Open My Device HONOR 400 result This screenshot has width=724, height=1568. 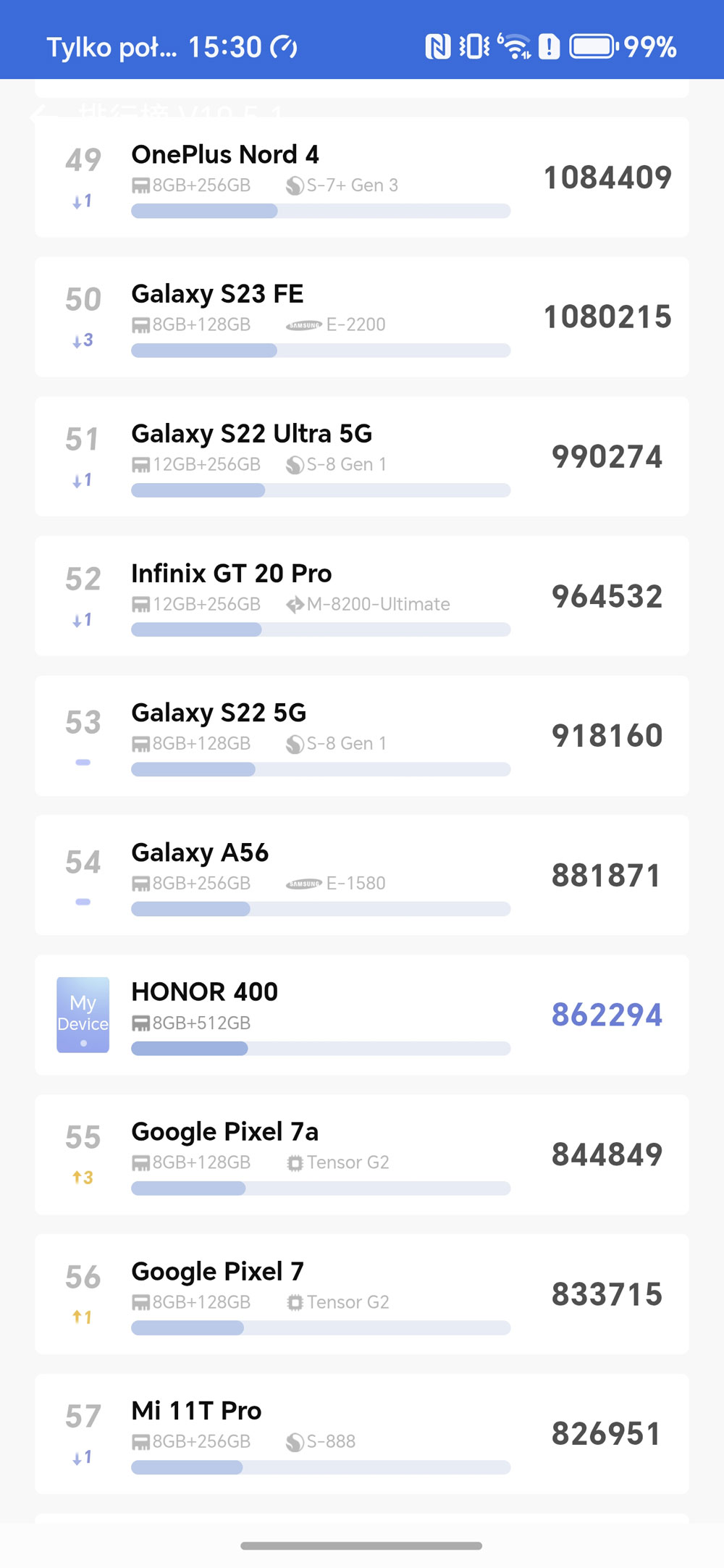tap(362, 1015)
